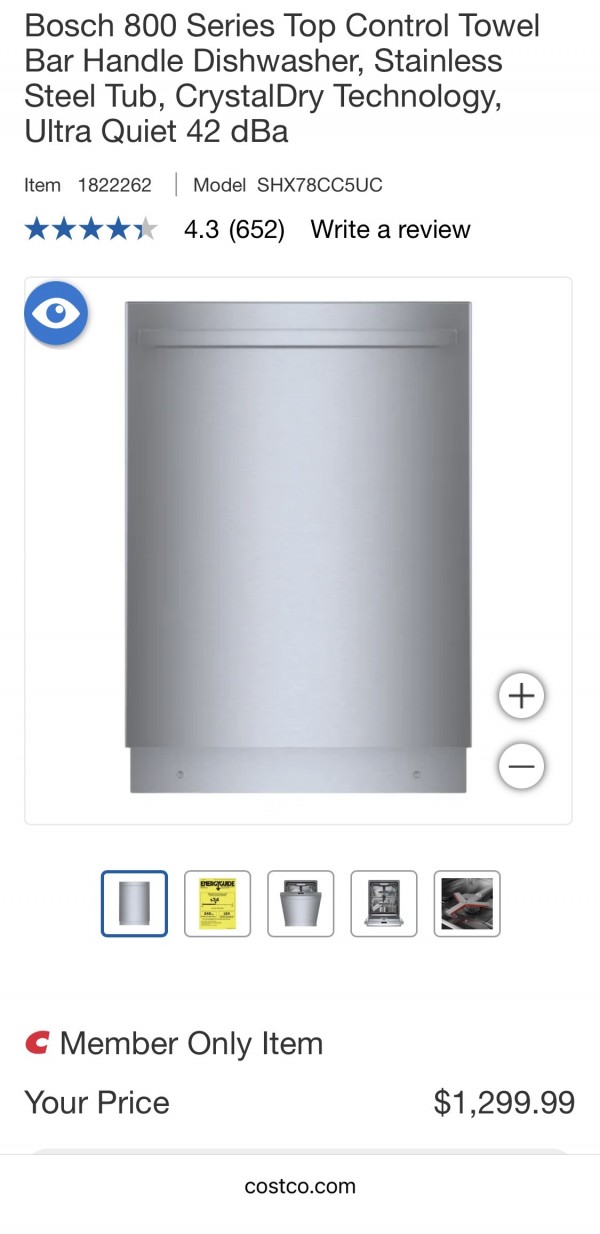Open the main dishwasher product image
600x1234 pixels.
(298, 548)
